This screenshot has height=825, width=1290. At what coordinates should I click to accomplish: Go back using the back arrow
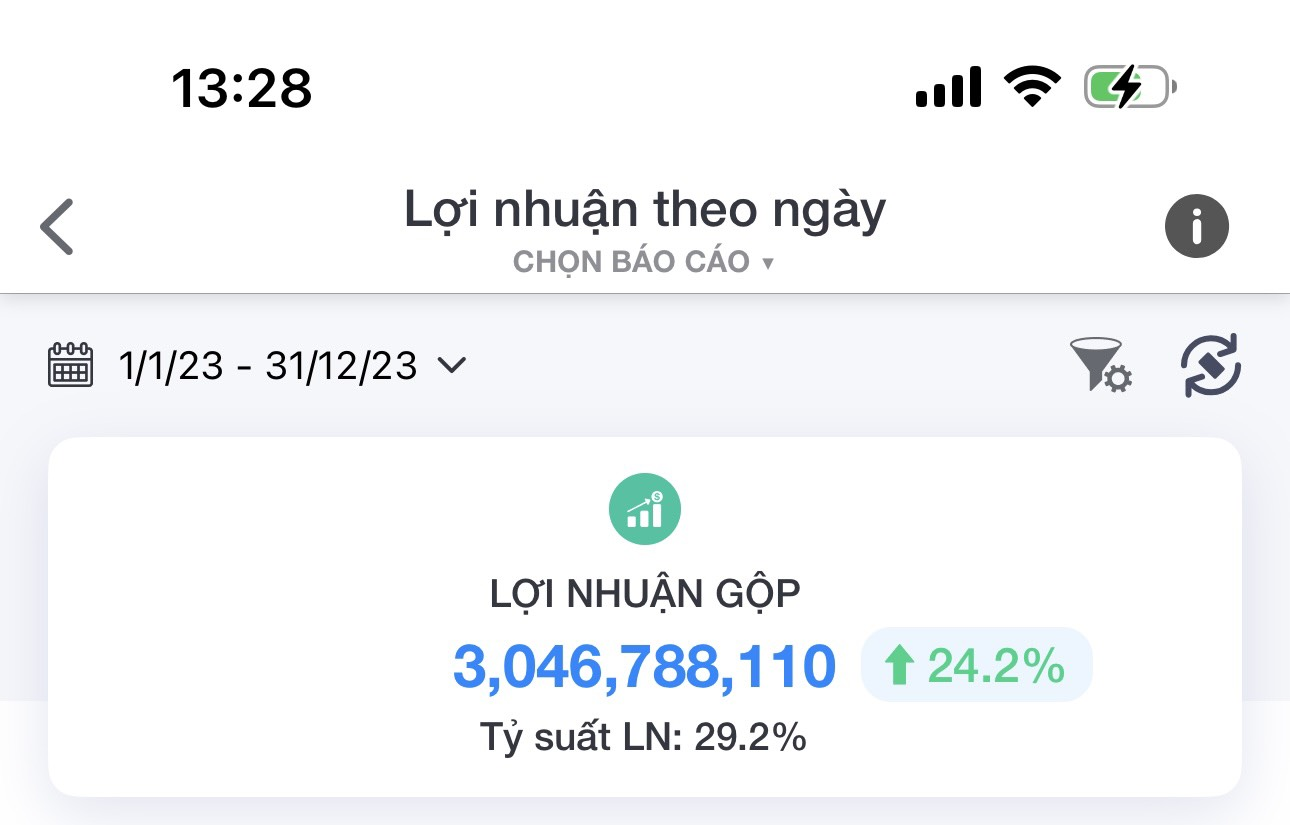57,227
